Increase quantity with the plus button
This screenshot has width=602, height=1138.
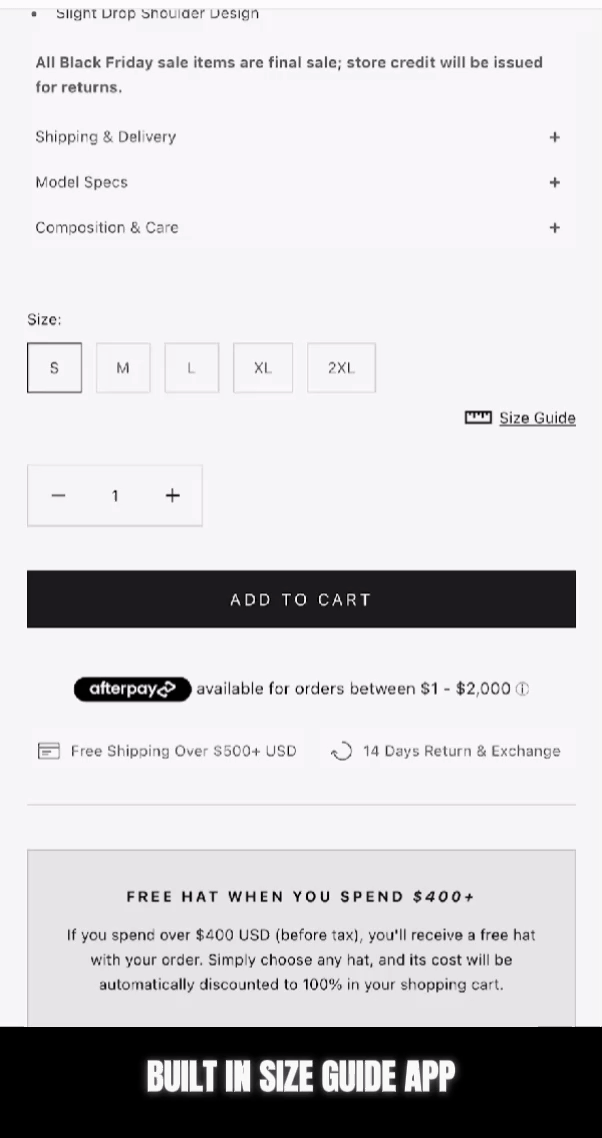172,495
